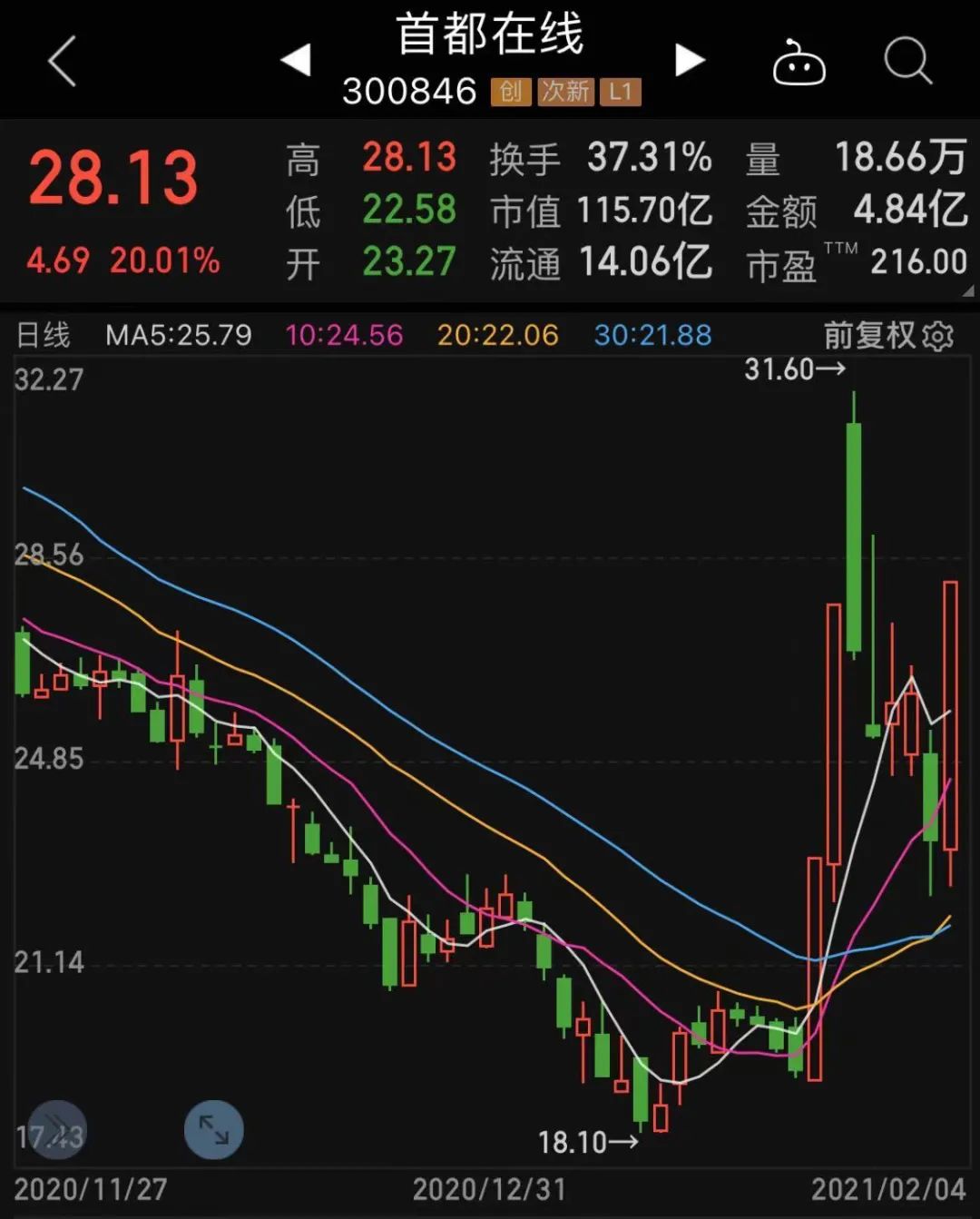Toggle the 次新 new-stock tag
The image size is (980, 1219).
pyautogui.click(x=564, y=92)
